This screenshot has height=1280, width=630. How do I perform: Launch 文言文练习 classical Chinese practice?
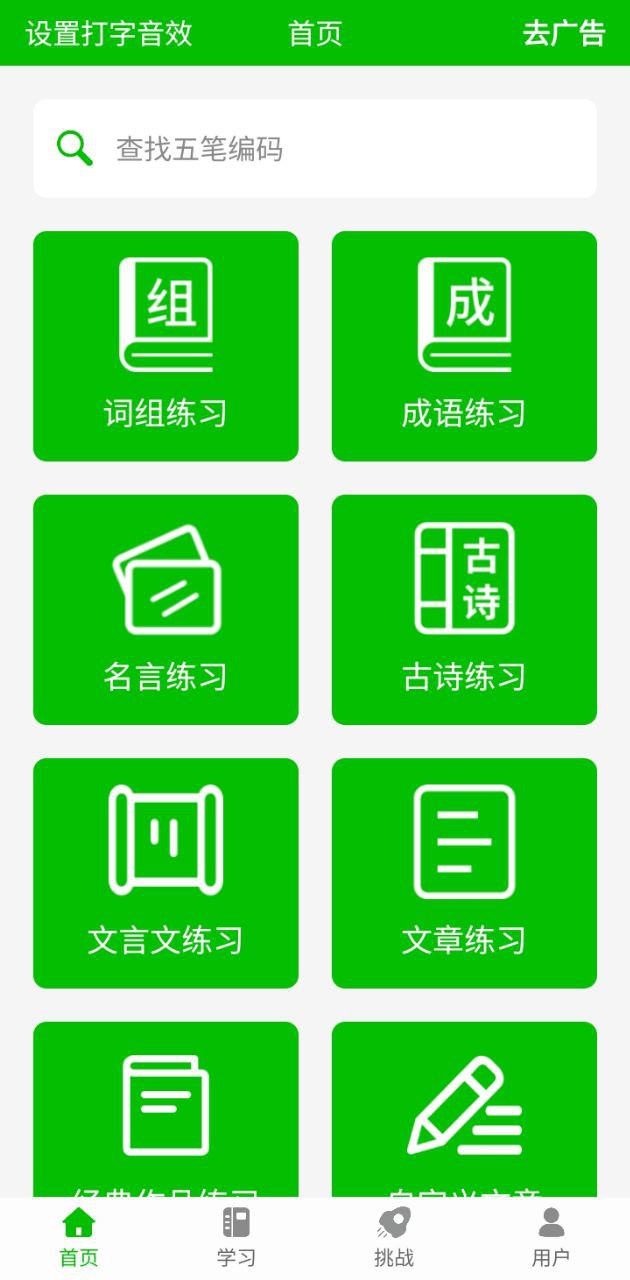pos(166,872)
